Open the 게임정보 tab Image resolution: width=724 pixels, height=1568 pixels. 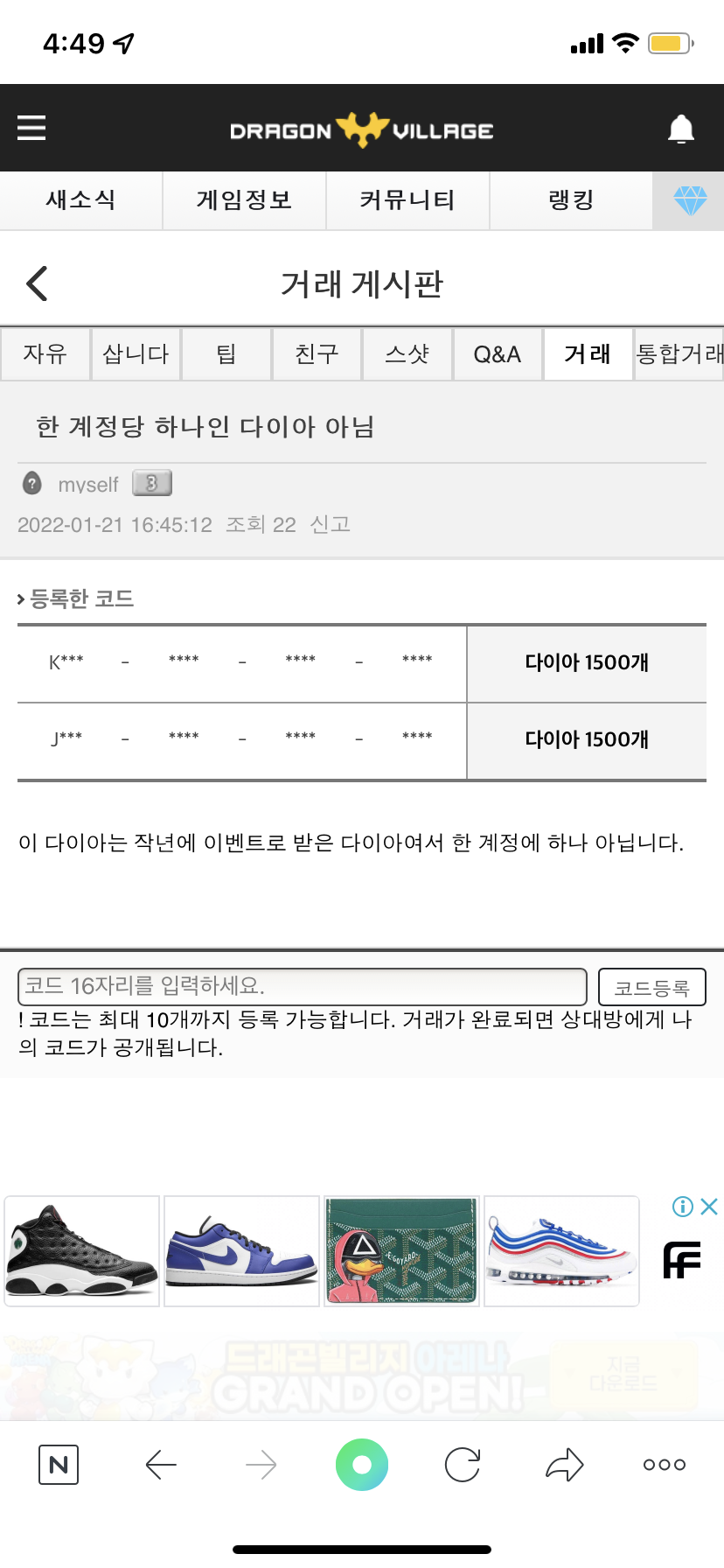(244, 200)
